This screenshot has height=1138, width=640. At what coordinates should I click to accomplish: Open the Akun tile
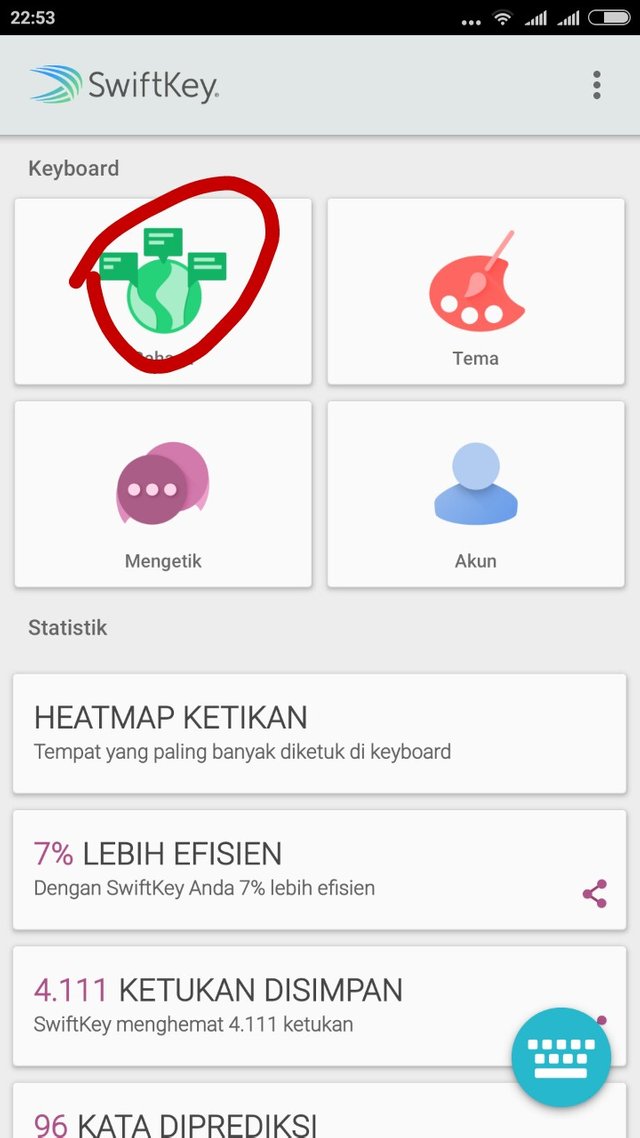coord(476,494)
